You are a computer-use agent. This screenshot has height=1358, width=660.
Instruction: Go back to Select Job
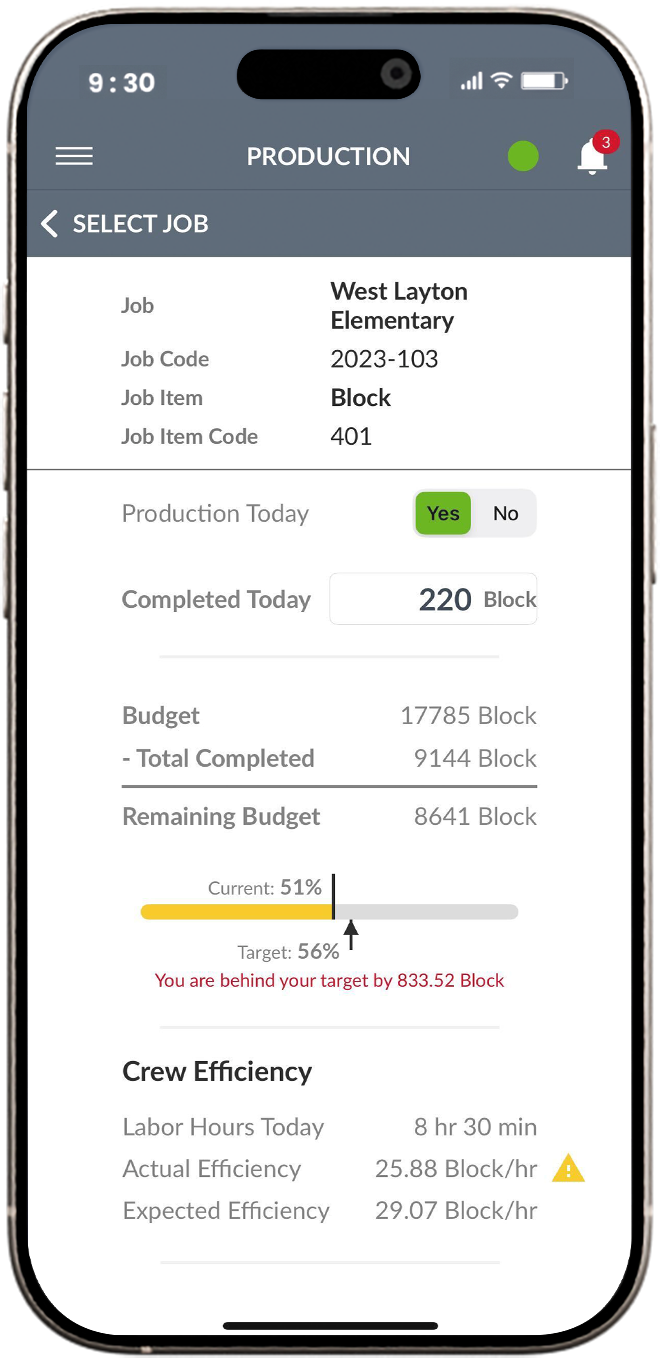coord(125,223)
